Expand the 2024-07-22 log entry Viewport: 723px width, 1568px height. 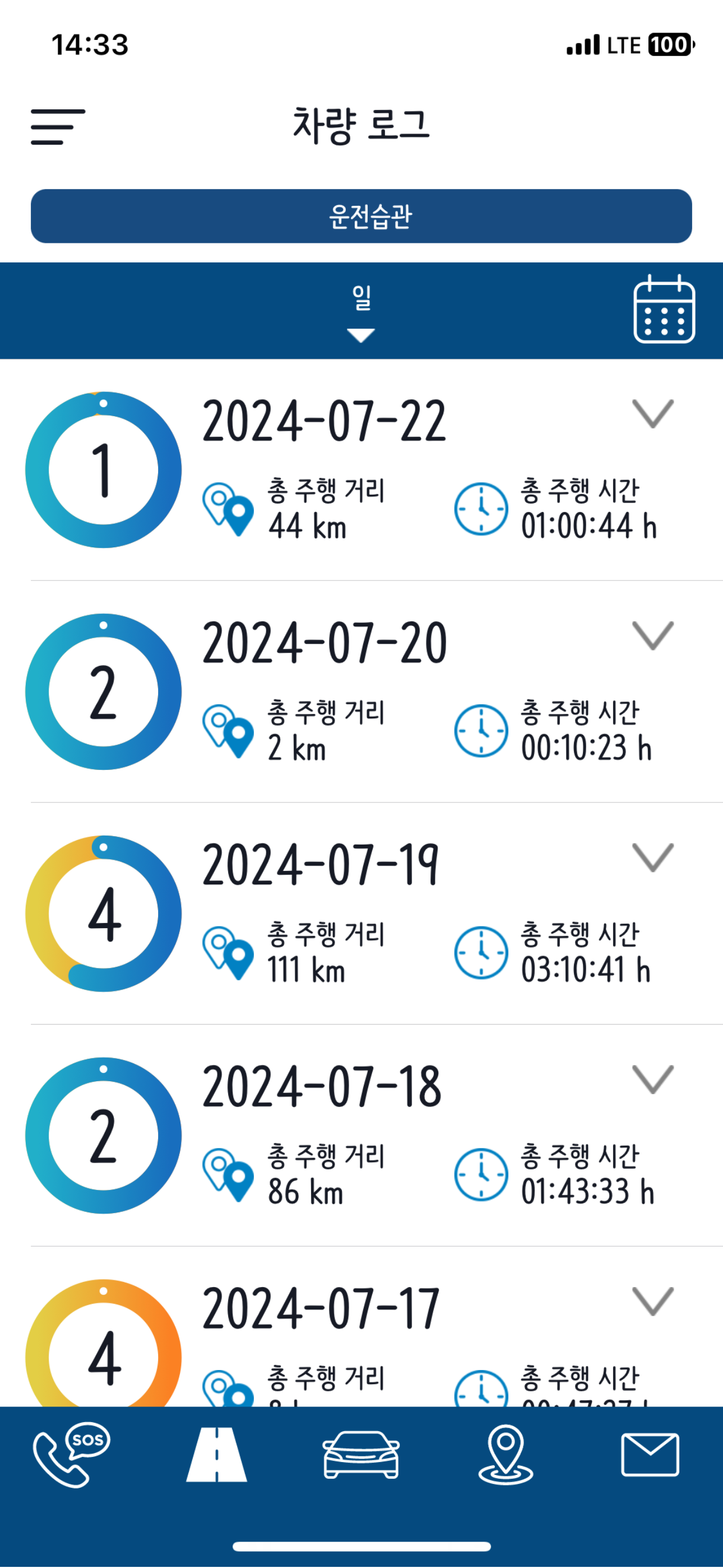pos(653,414)
